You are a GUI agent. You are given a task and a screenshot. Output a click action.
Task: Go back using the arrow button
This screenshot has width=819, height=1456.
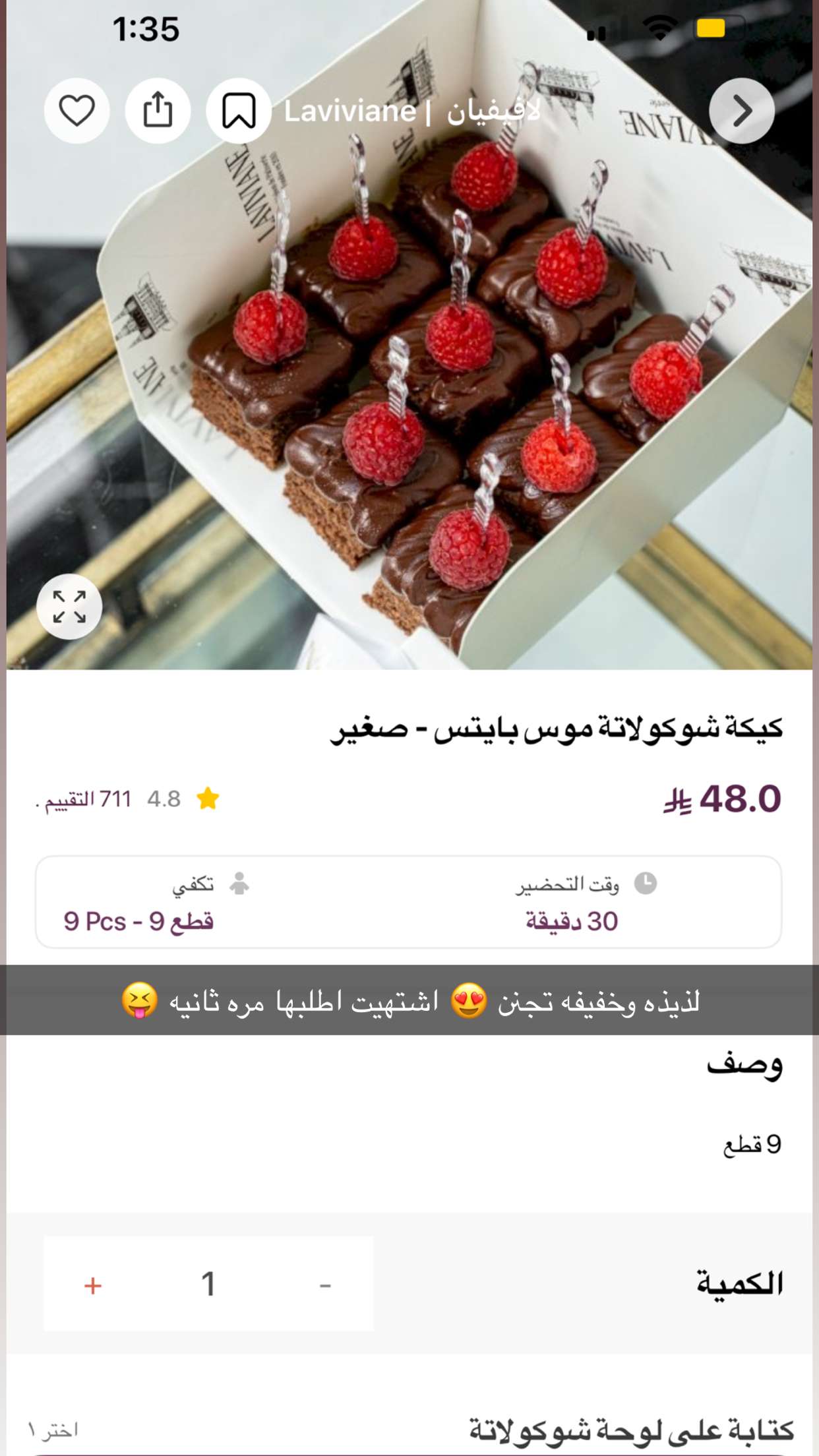tap(742, 111)
